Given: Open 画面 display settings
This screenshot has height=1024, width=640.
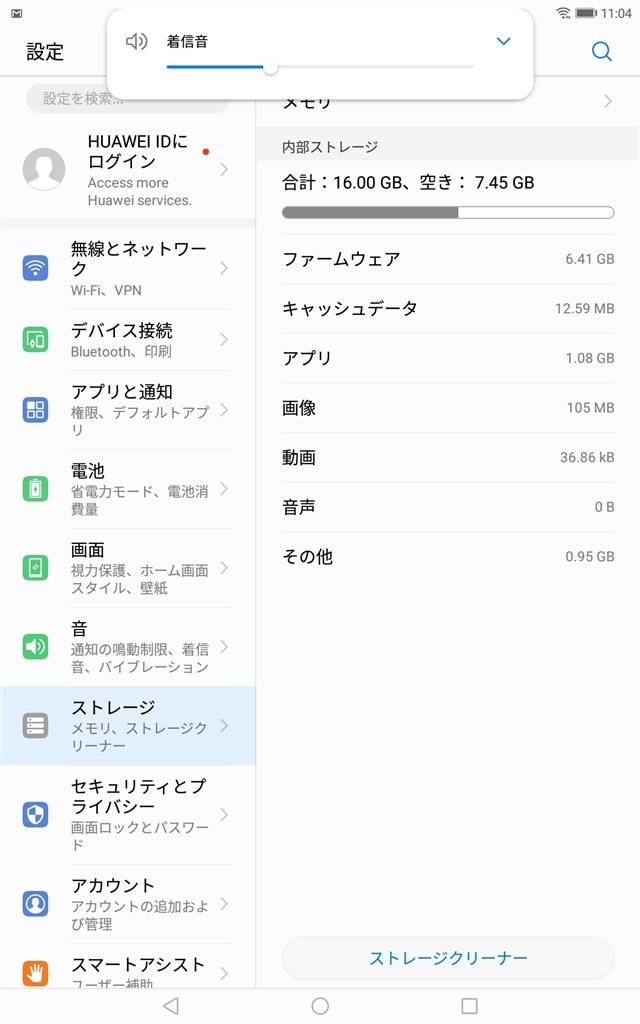Looking at the screenshot, I should tap(127, 568).
